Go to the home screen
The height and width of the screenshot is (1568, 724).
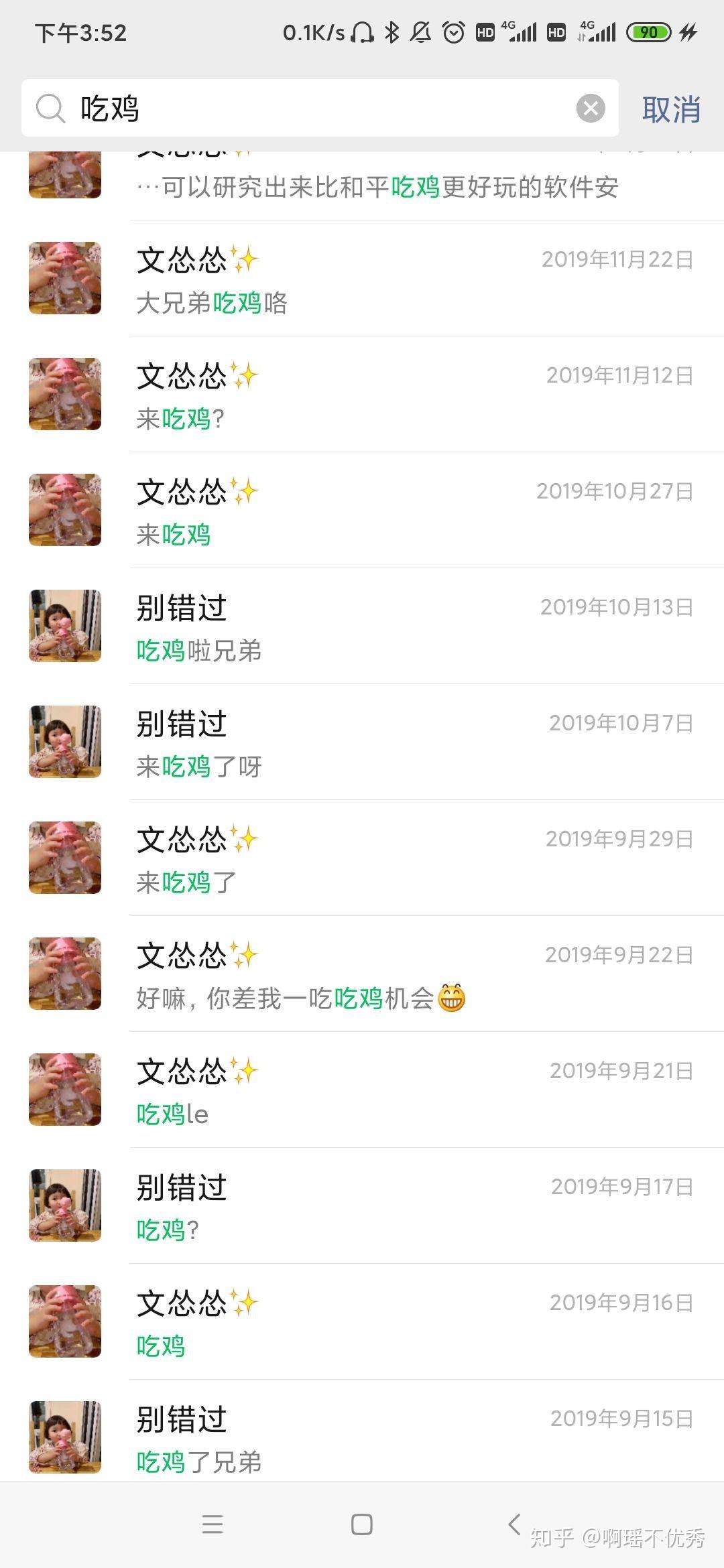click(x=362, y=1524)
